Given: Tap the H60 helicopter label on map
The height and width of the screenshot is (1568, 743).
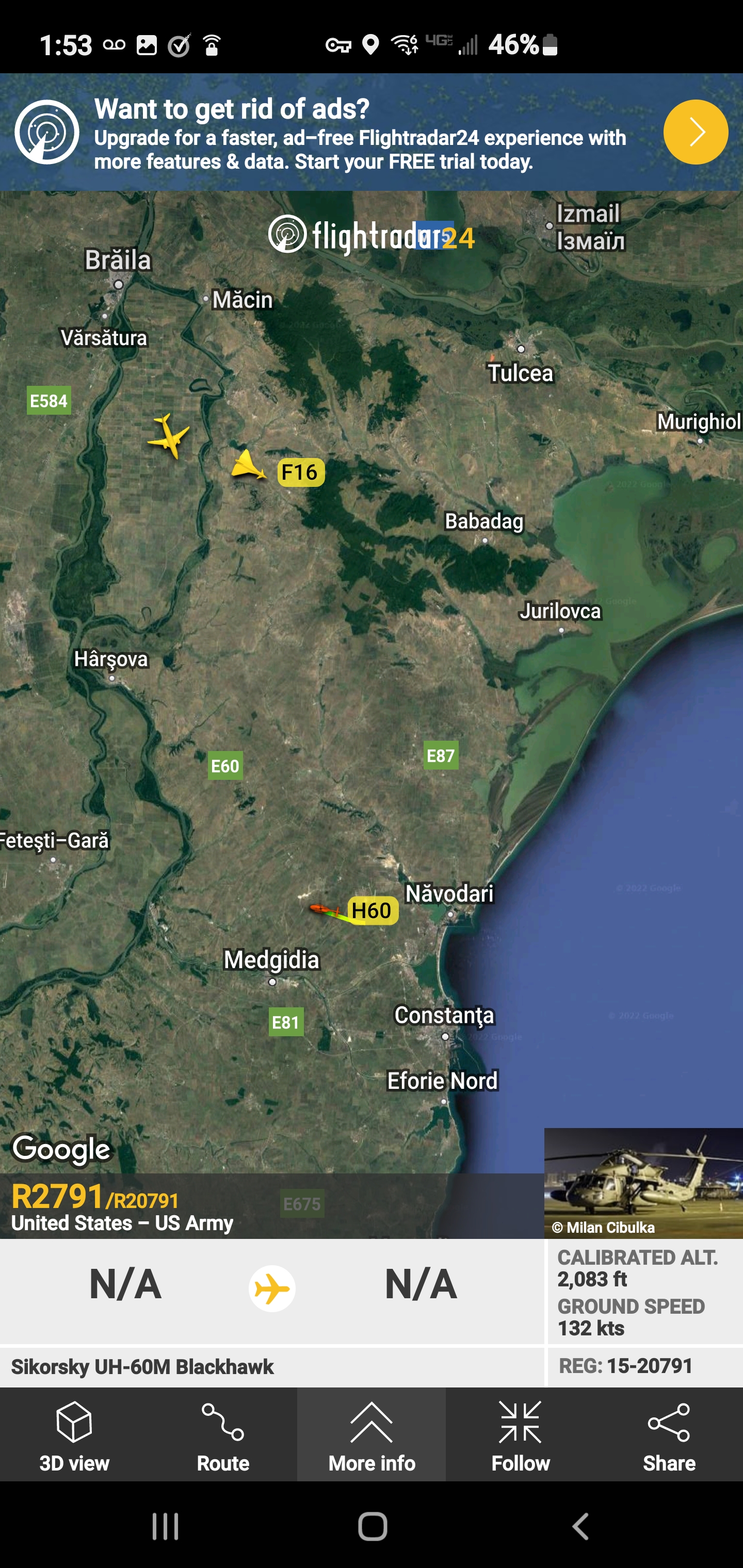Looking at the screenshot, I should click(x=373, y=910).
